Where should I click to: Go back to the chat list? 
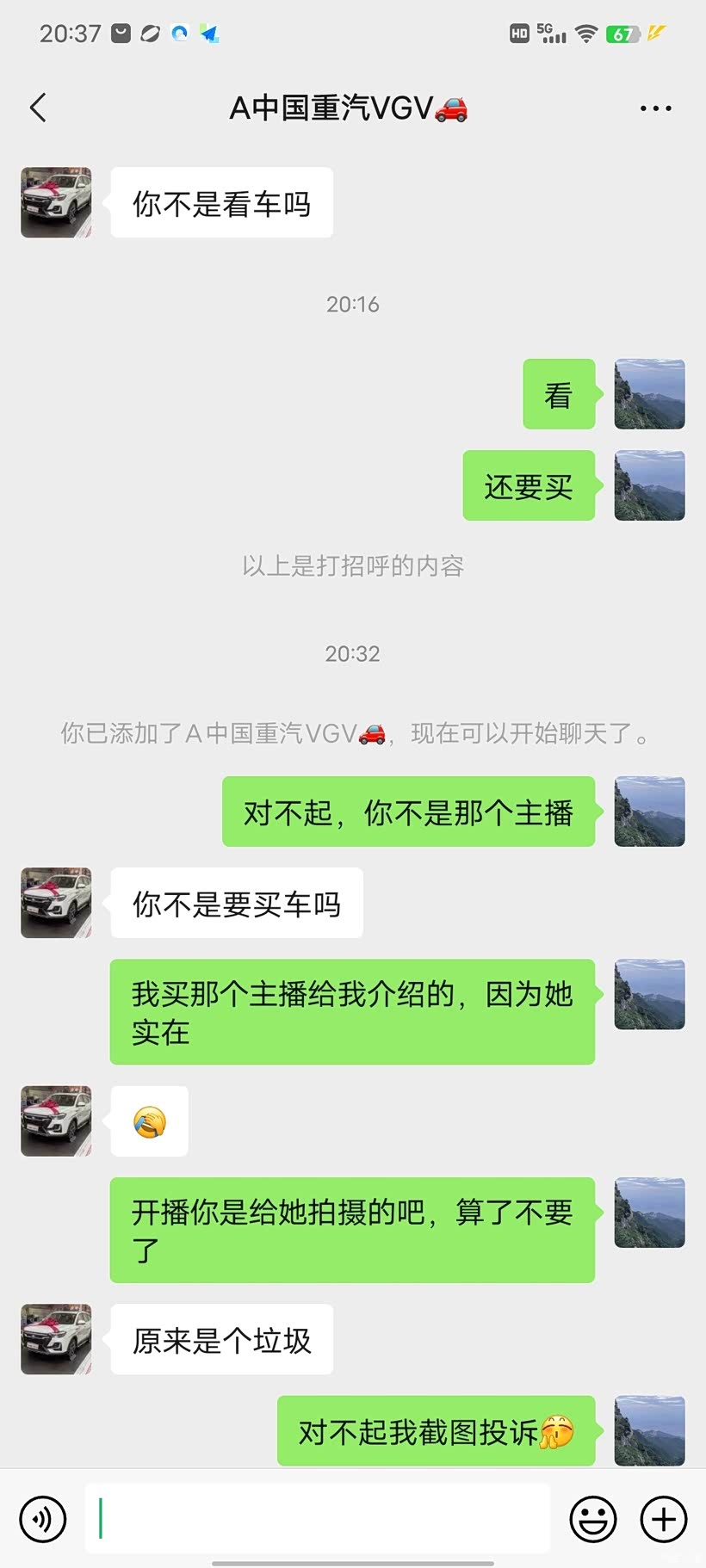[38, 108]
